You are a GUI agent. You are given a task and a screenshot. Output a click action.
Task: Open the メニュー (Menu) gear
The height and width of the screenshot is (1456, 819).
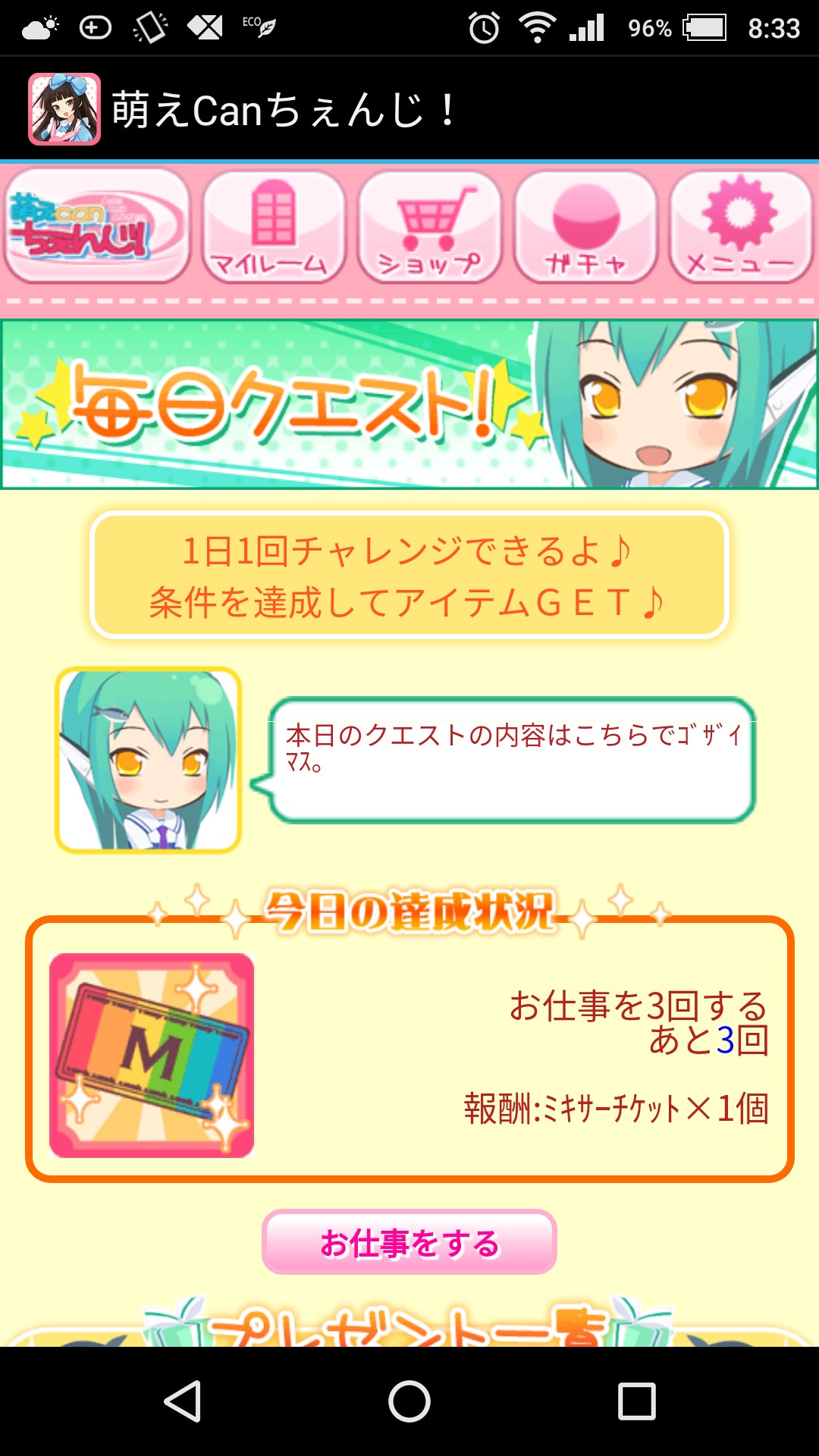(x=741, y=227)
